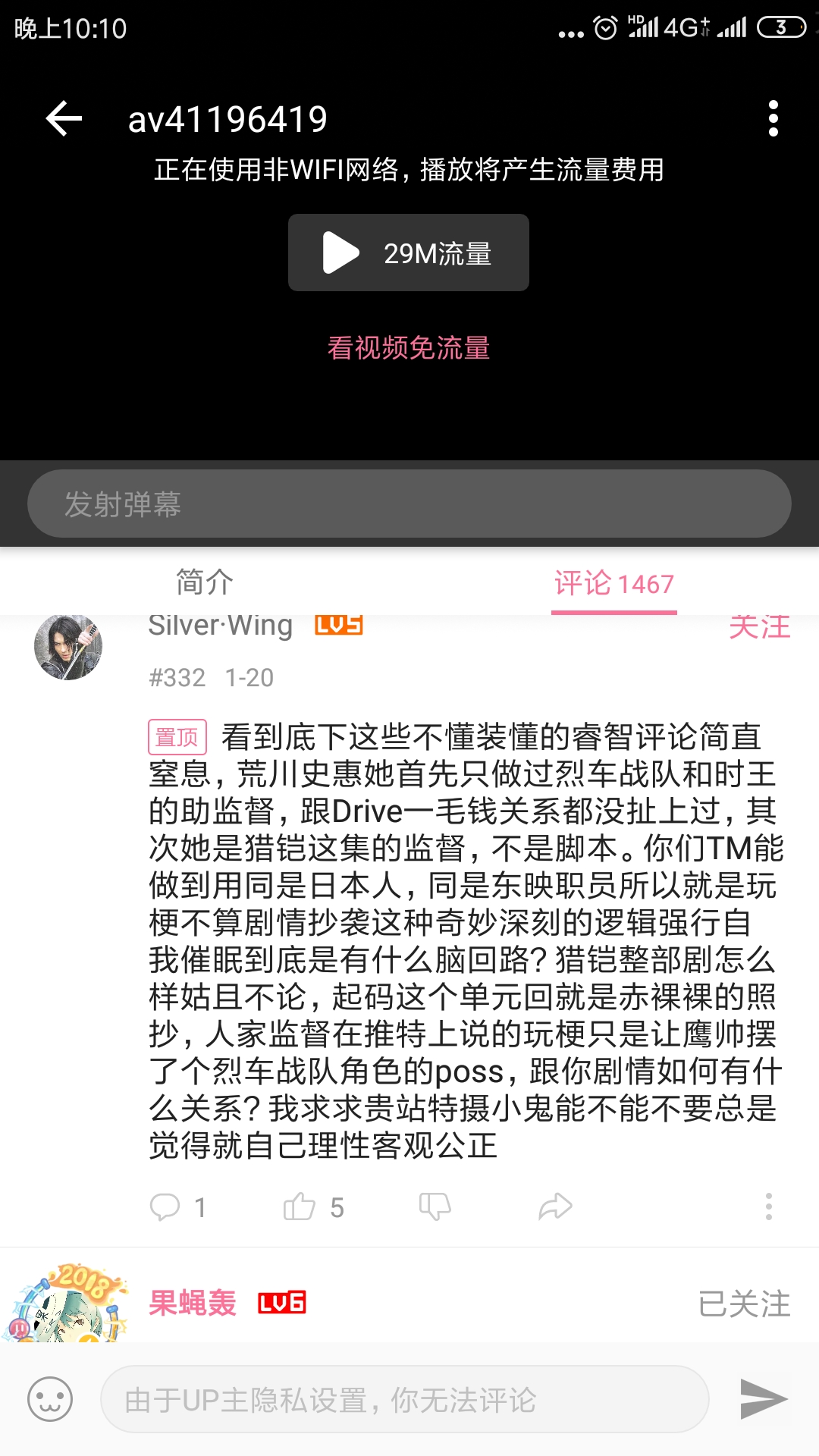Open the 看视频免流量 link

pyautogui.click(x=408, y=348)
